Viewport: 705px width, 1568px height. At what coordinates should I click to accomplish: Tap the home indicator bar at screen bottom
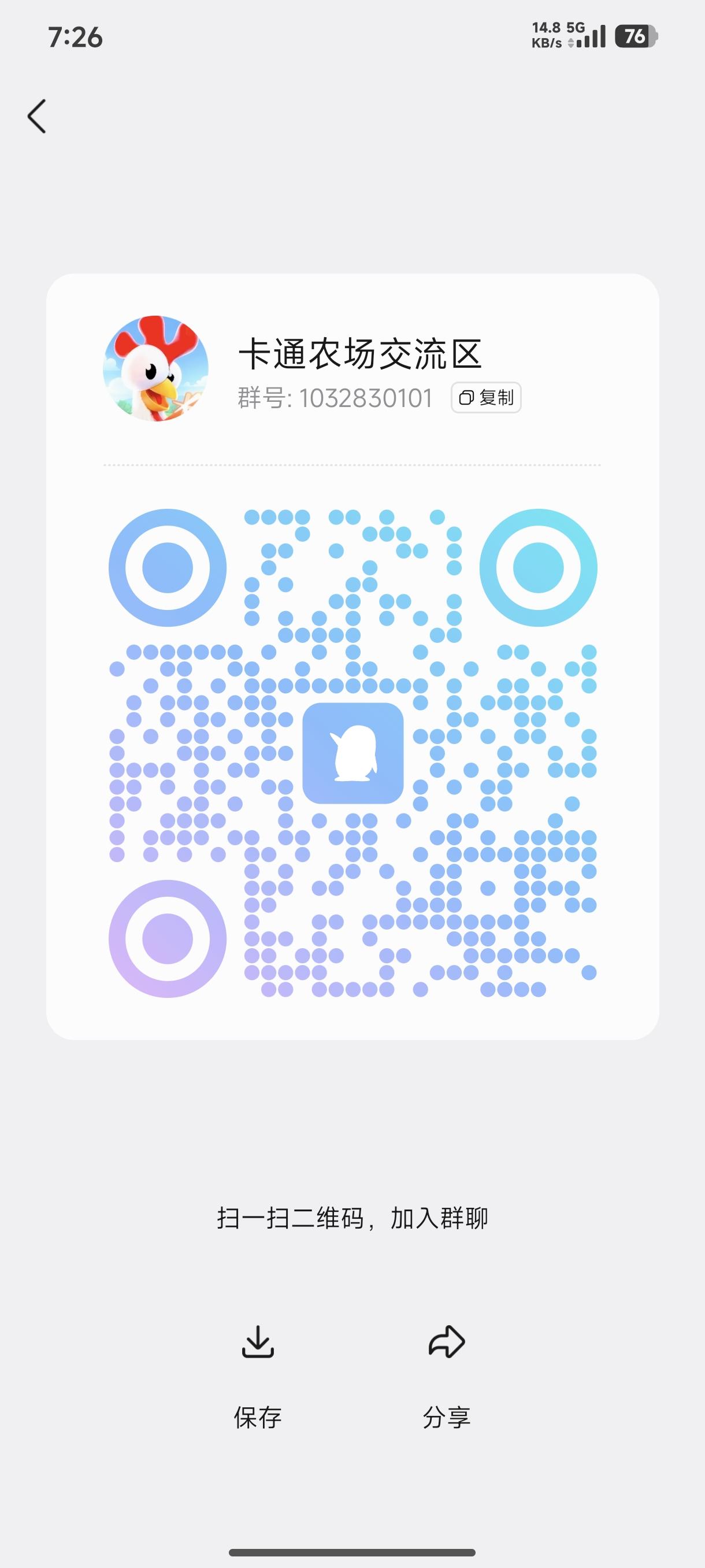click(x=352, y=1554)
